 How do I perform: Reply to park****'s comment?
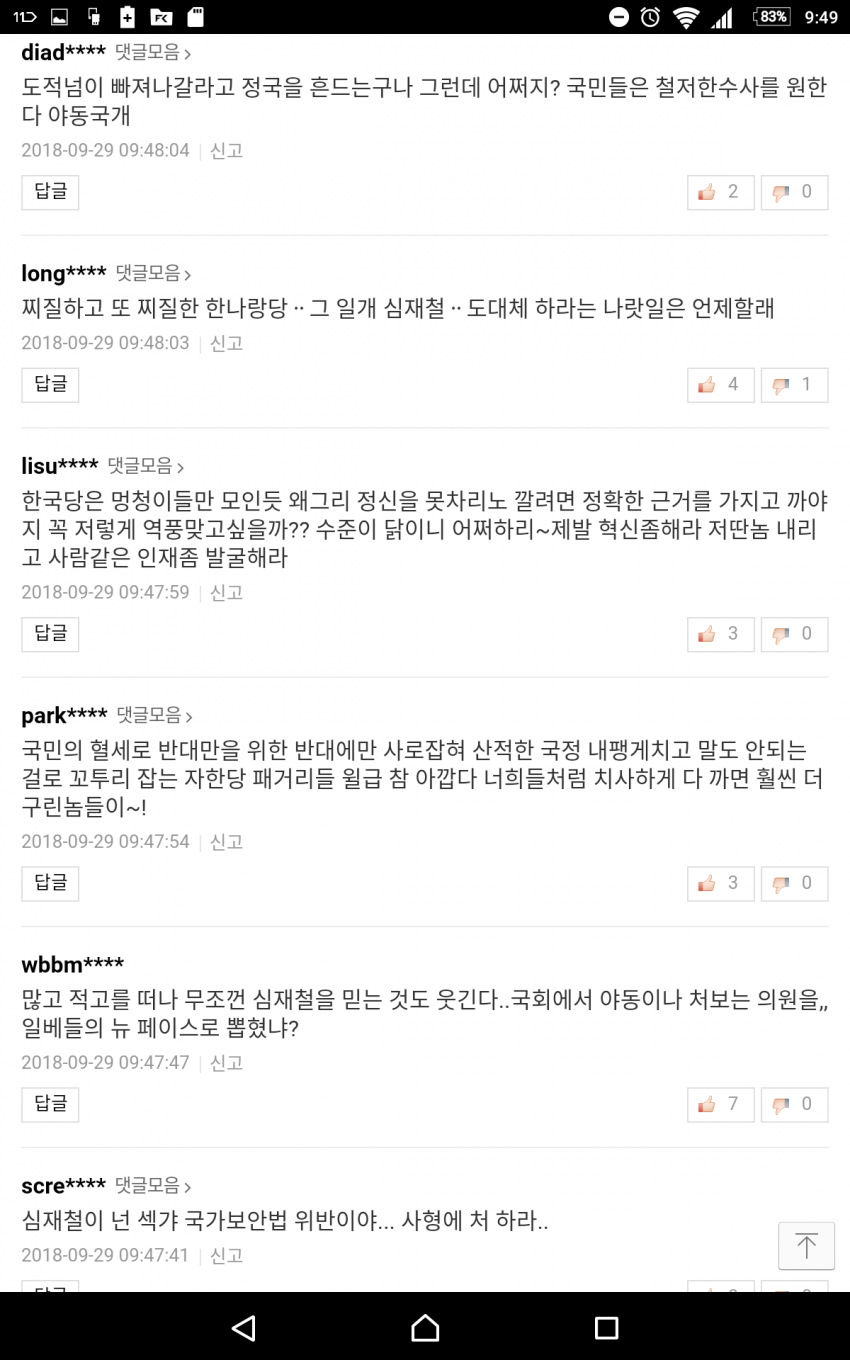(50, 883)
